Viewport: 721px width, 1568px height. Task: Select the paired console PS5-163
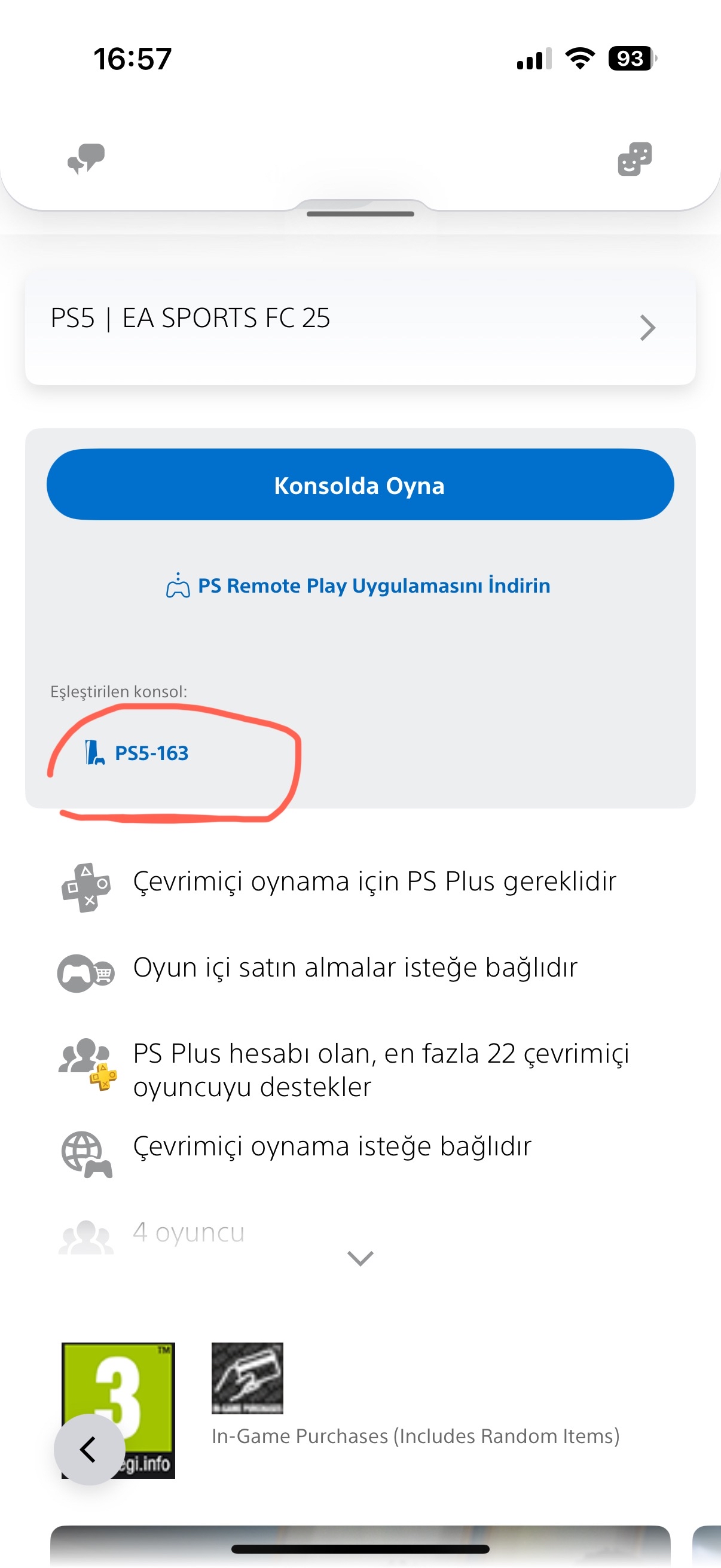tap(137, 753)
